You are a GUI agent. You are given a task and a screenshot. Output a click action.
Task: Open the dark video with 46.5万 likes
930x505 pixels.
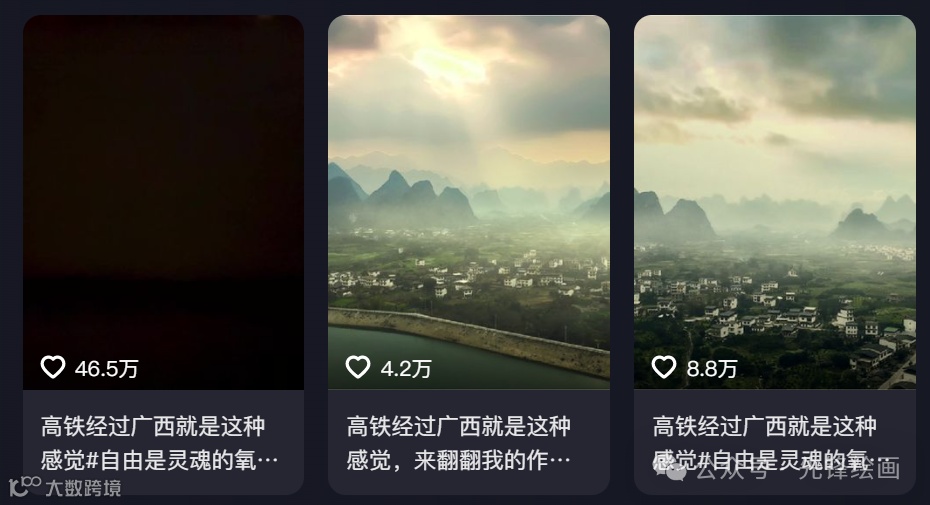(163, 200)
